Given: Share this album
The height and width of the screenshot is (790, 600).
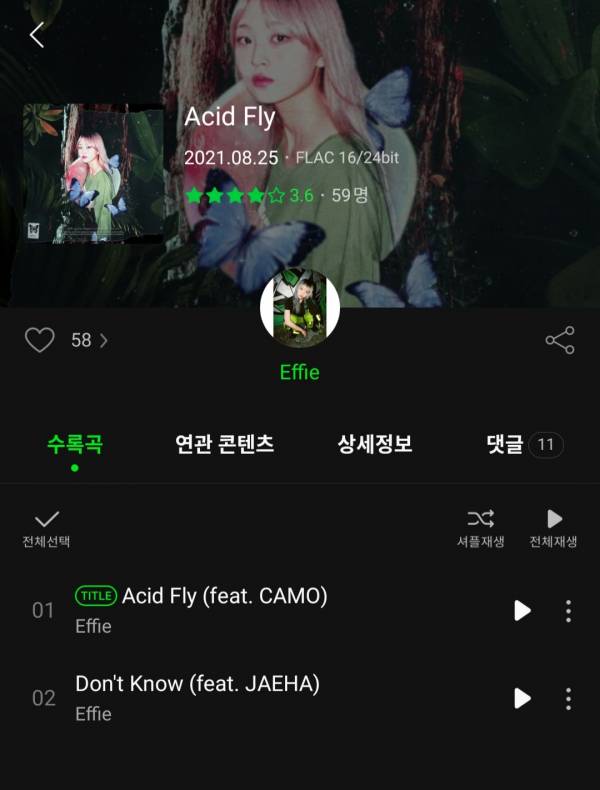Looking at the screenshot, I should [559, 340].
